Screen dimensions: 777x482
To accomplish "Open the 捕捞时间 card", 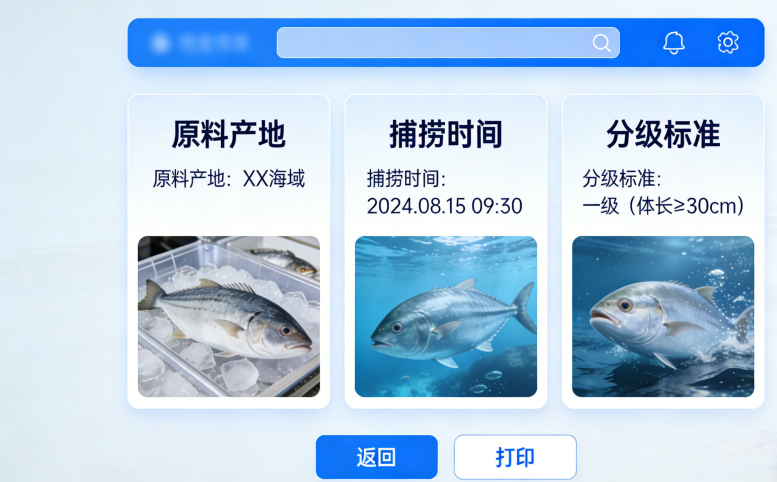I will [x=446, y=251].
